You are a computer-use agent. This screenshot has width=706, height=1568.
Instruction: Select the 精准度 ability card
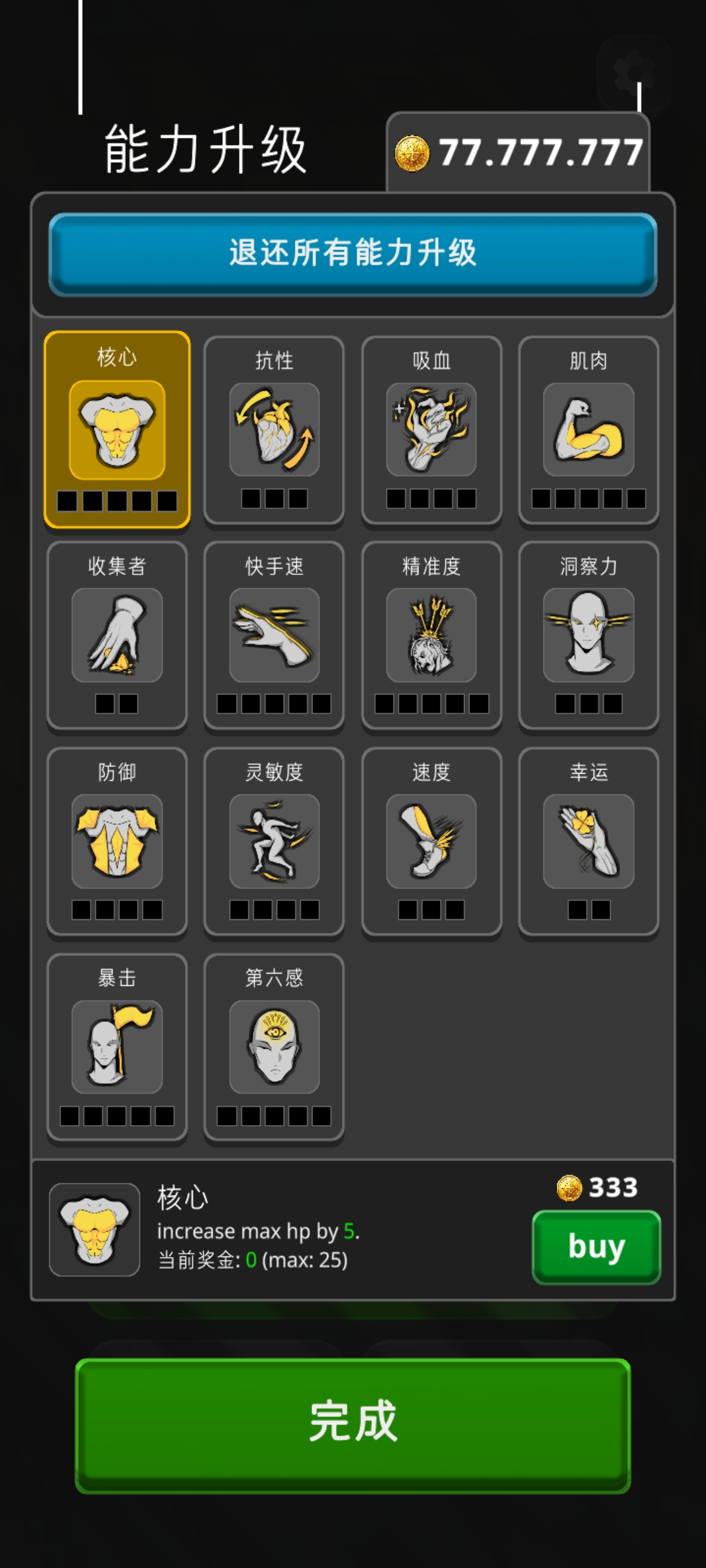pos(431,635)
